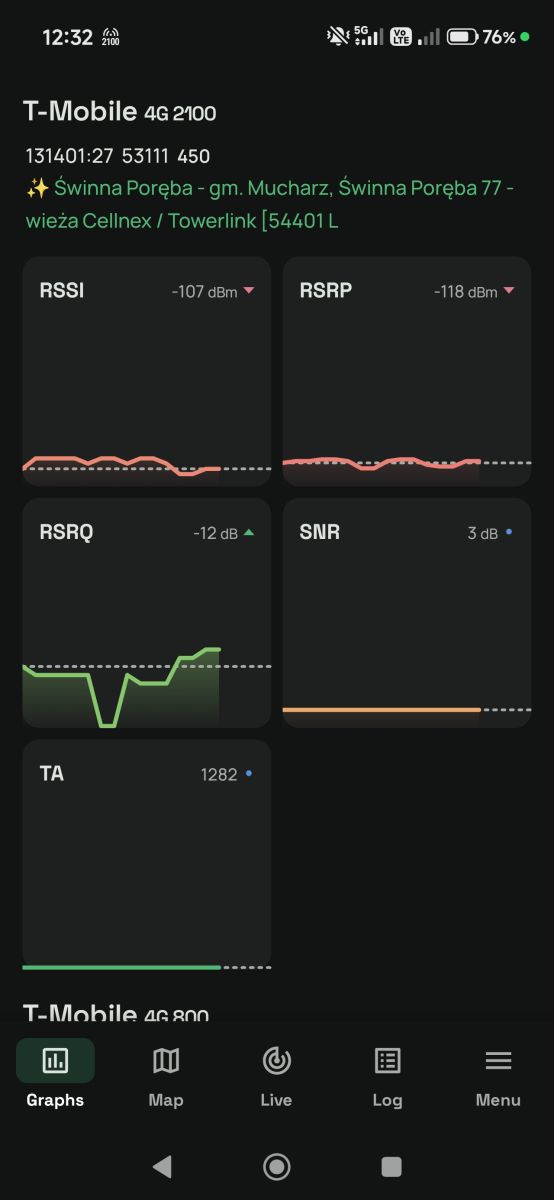Tap the system home button
The image size is (554, 1200).
(277, 1166)
